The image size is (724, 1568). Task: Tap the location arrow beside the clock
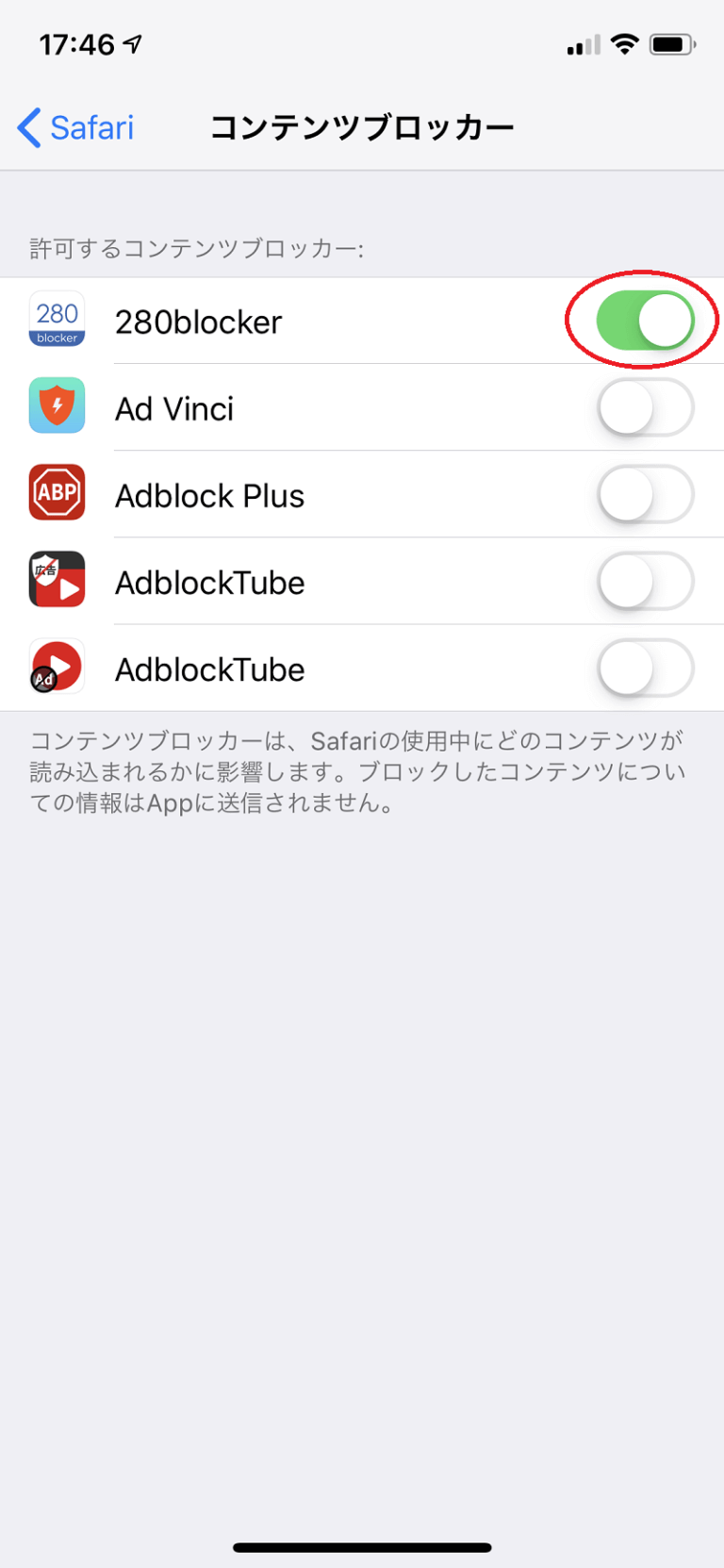(x=132, y=41)
